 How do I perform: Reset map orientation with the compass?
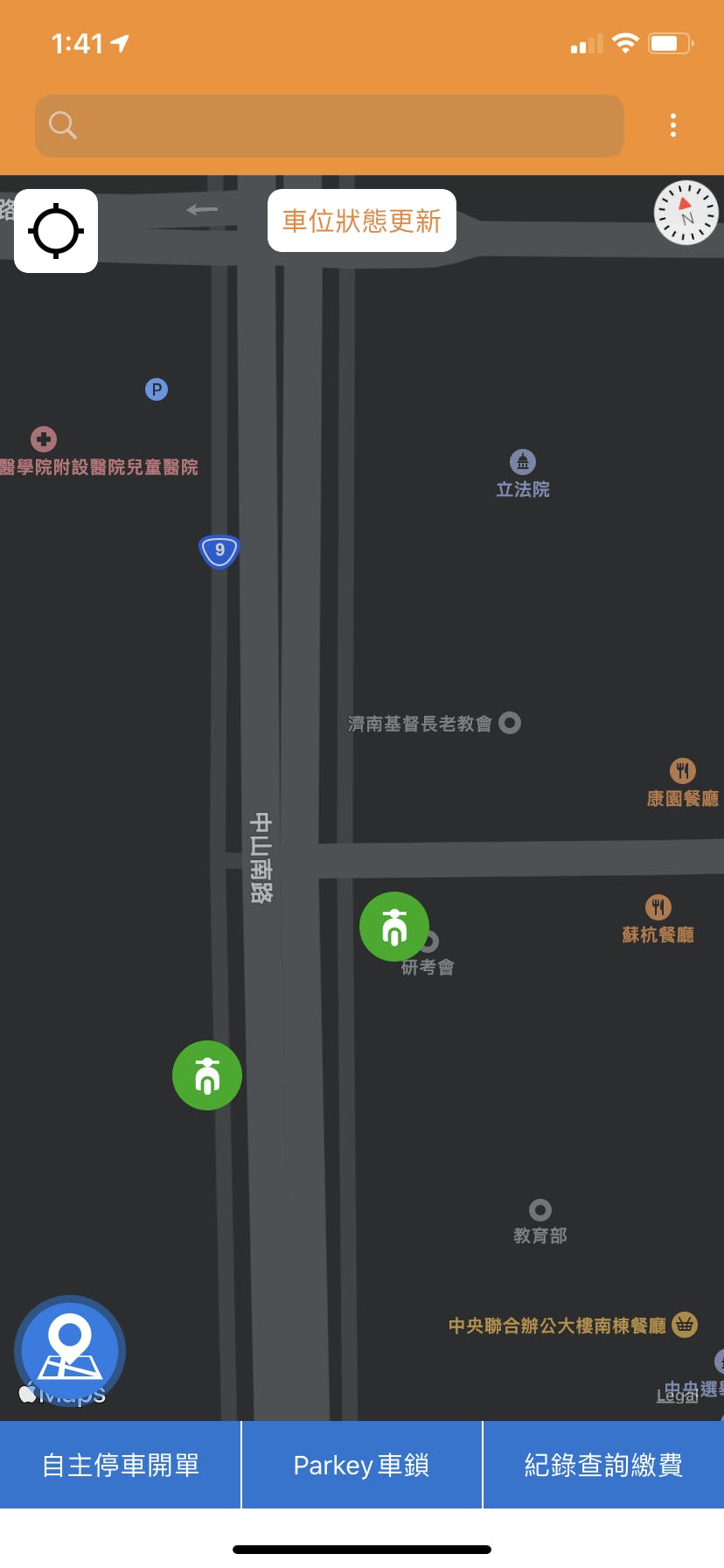(x=686, y=213)
